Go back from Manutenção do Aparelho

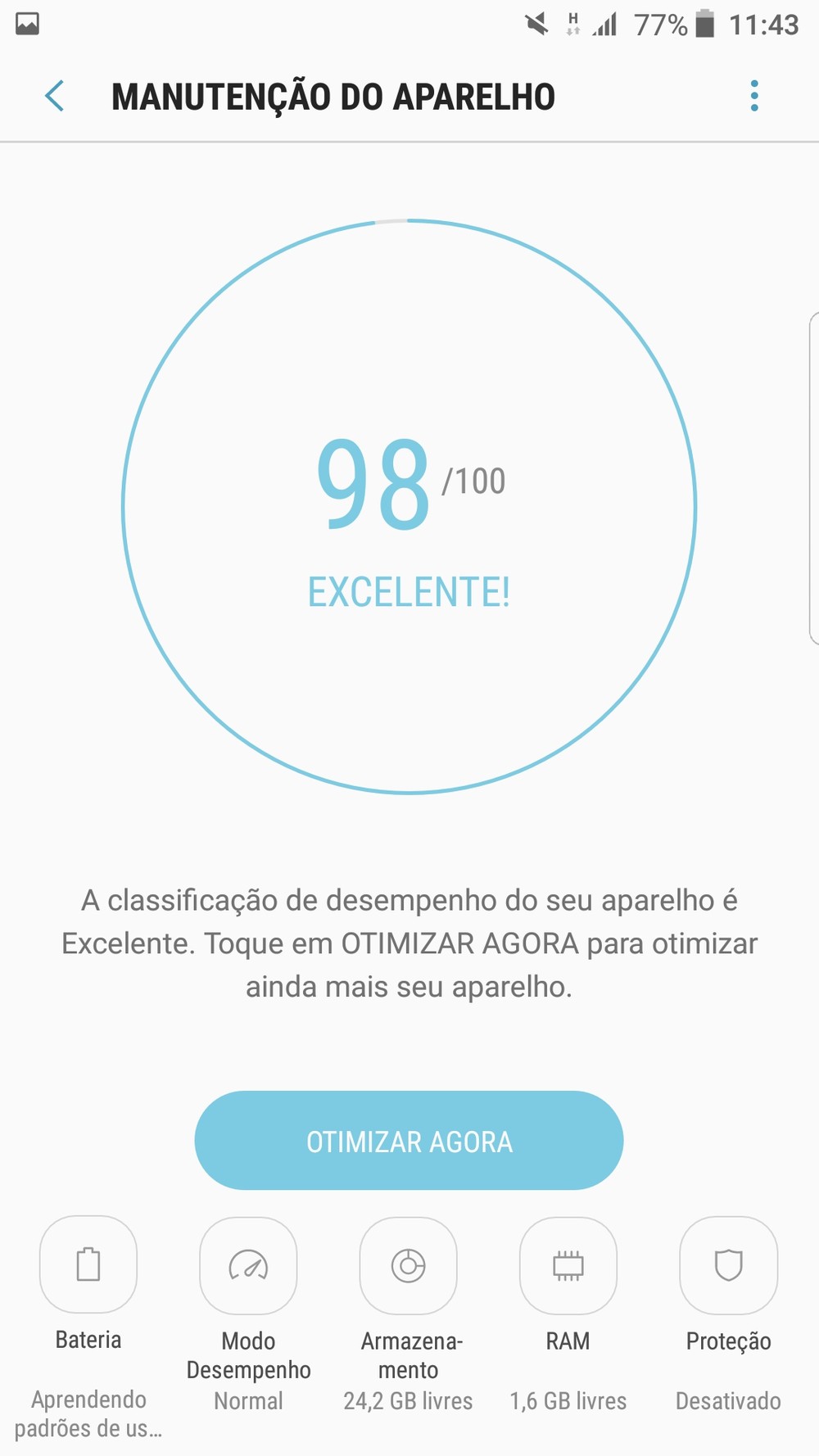[x=55, y=97]
